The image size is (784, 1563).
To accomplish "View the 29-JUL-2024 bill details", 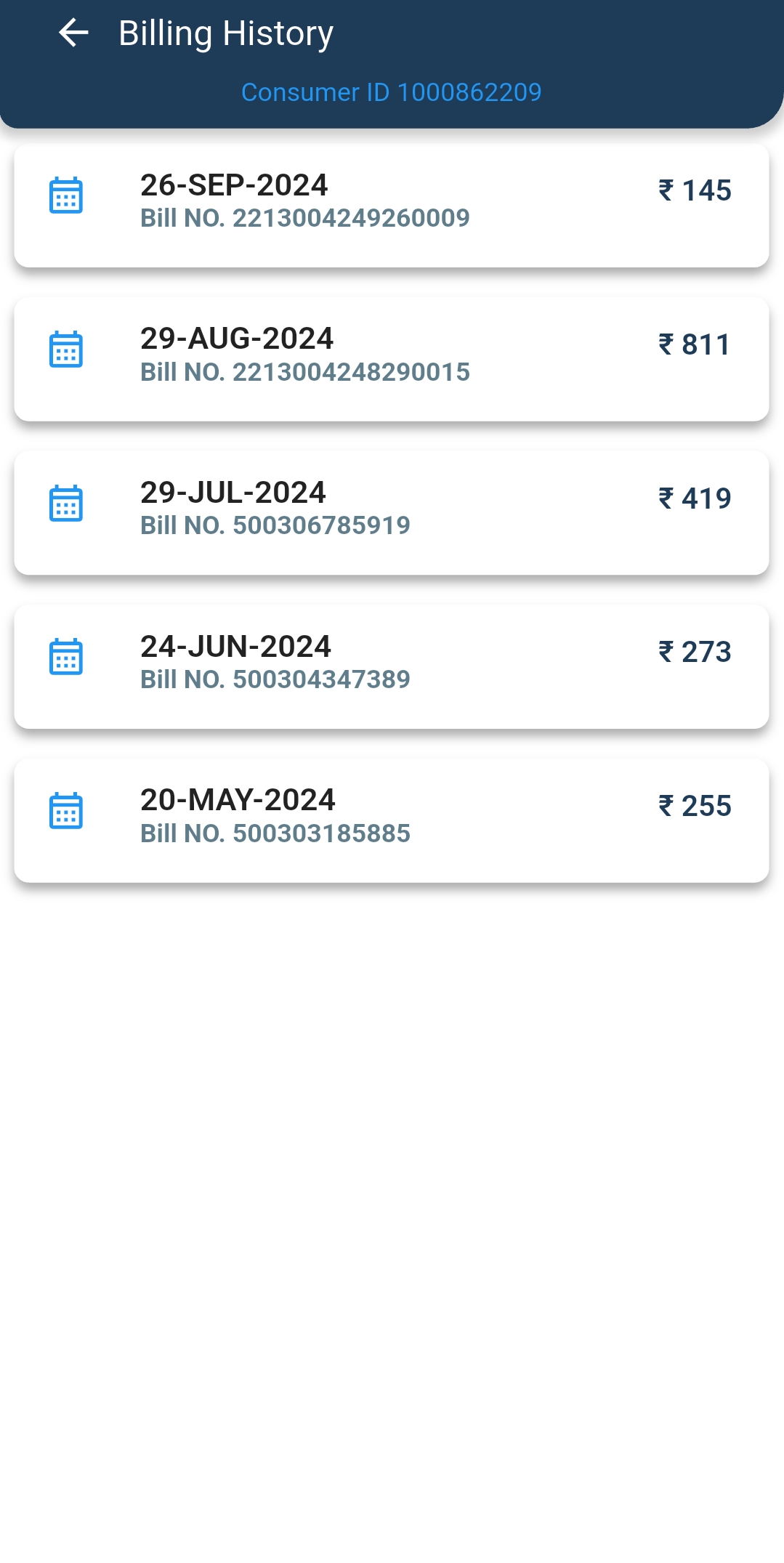I will coord(392,513).
